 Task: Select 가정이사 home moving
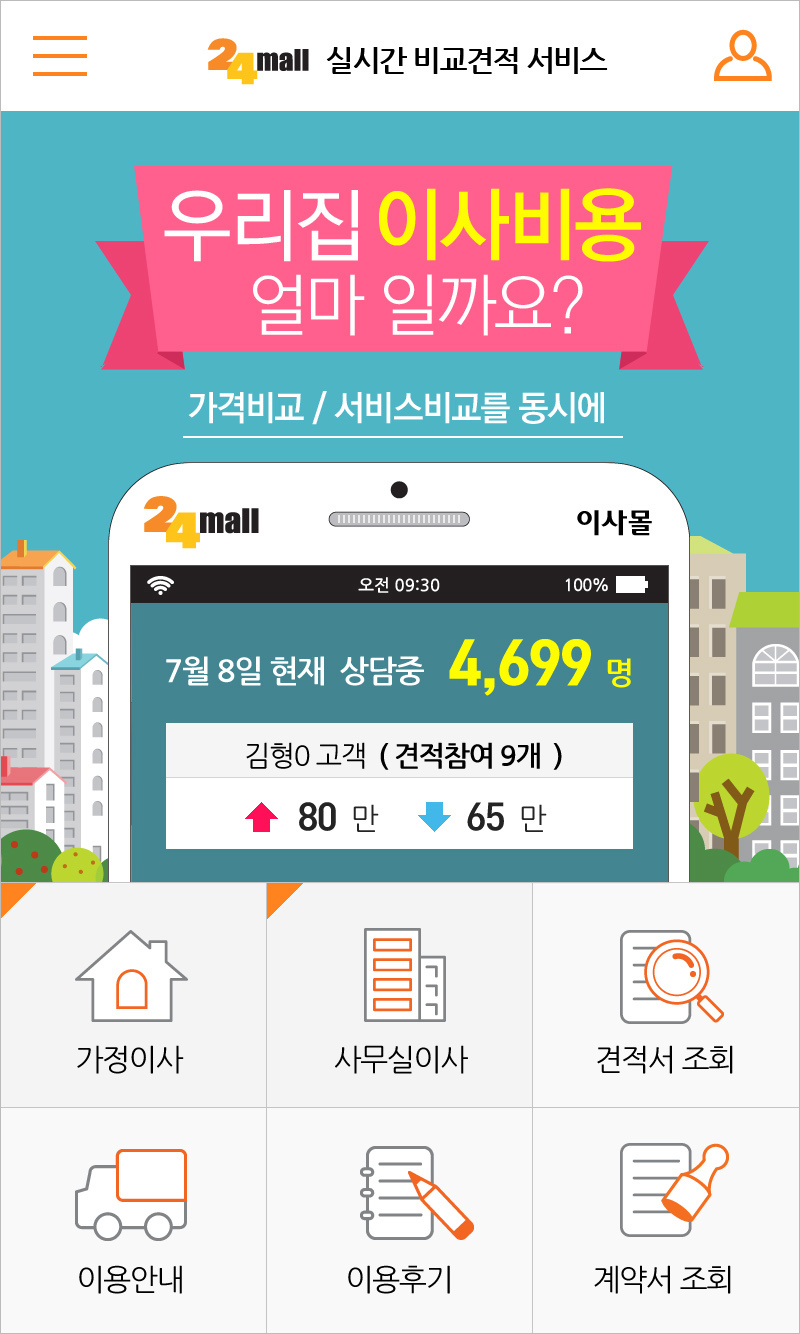pos(133,996)
